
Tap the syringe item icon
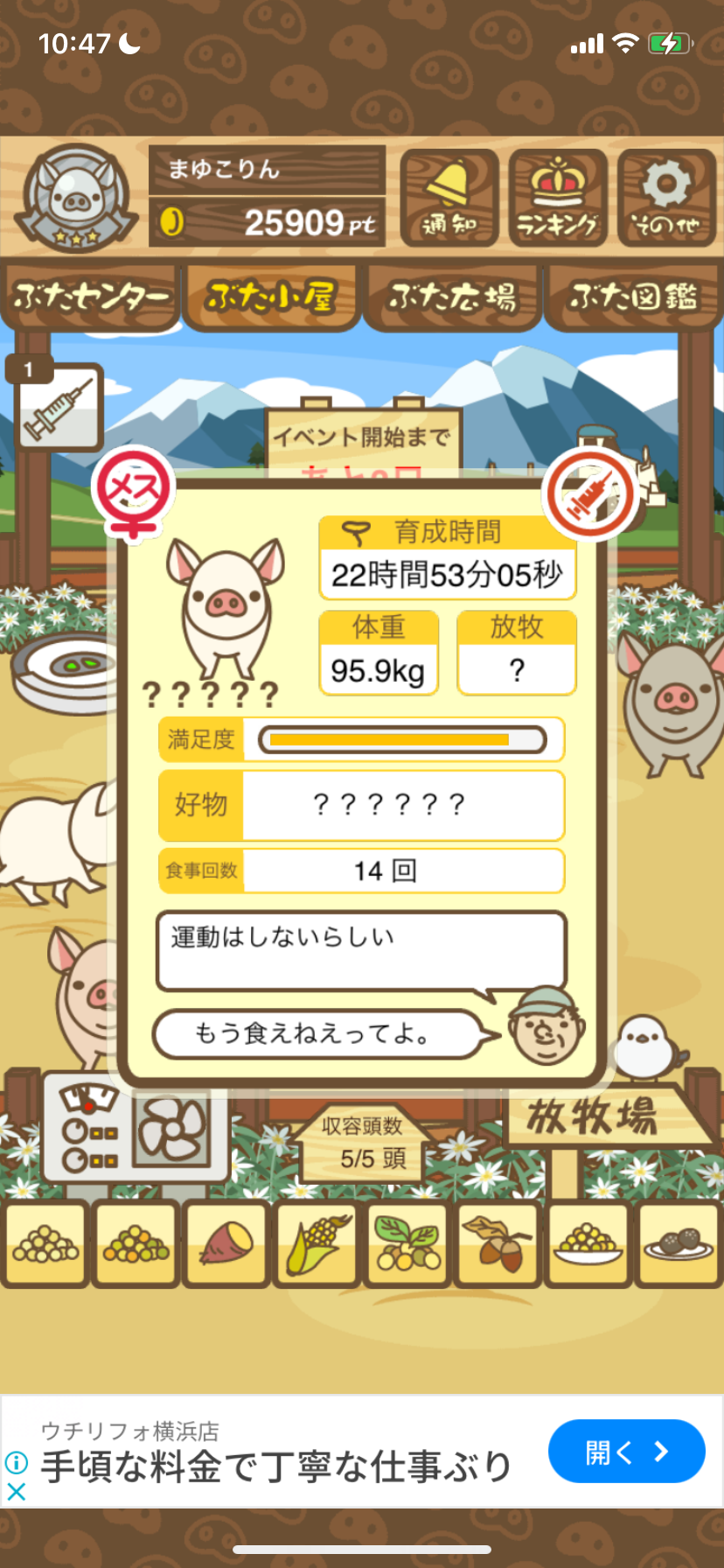click(59, 408)
